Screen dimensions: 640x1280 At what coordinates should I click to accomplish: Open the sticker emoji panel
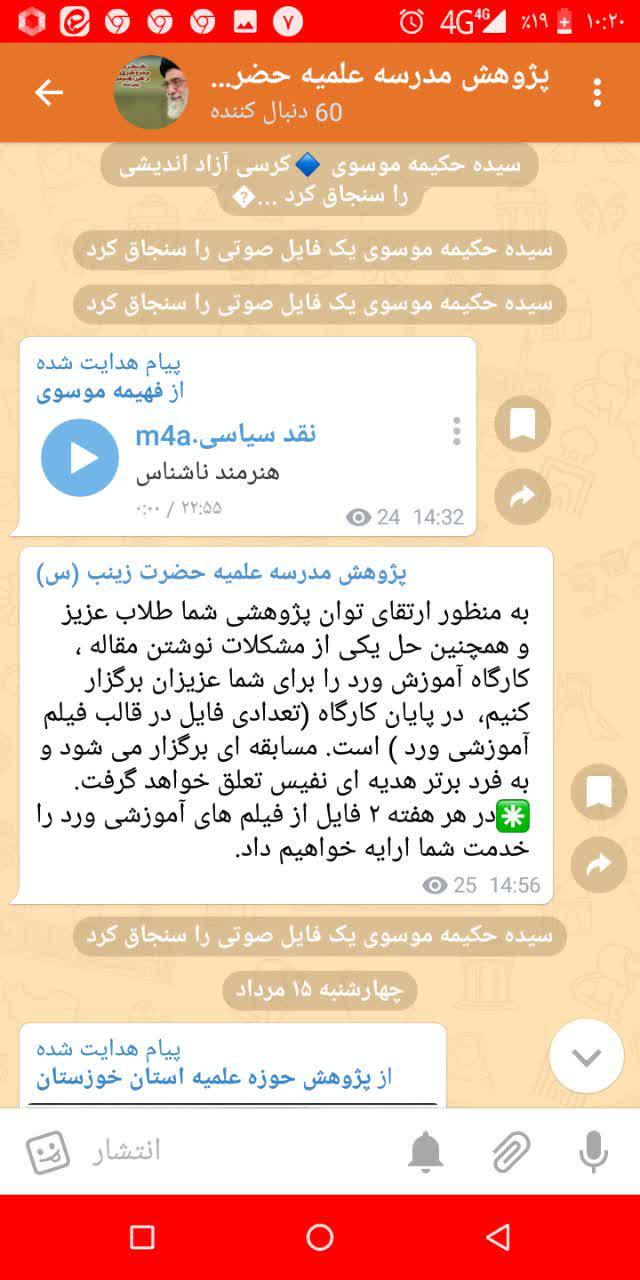click(x=47, y=1152)
